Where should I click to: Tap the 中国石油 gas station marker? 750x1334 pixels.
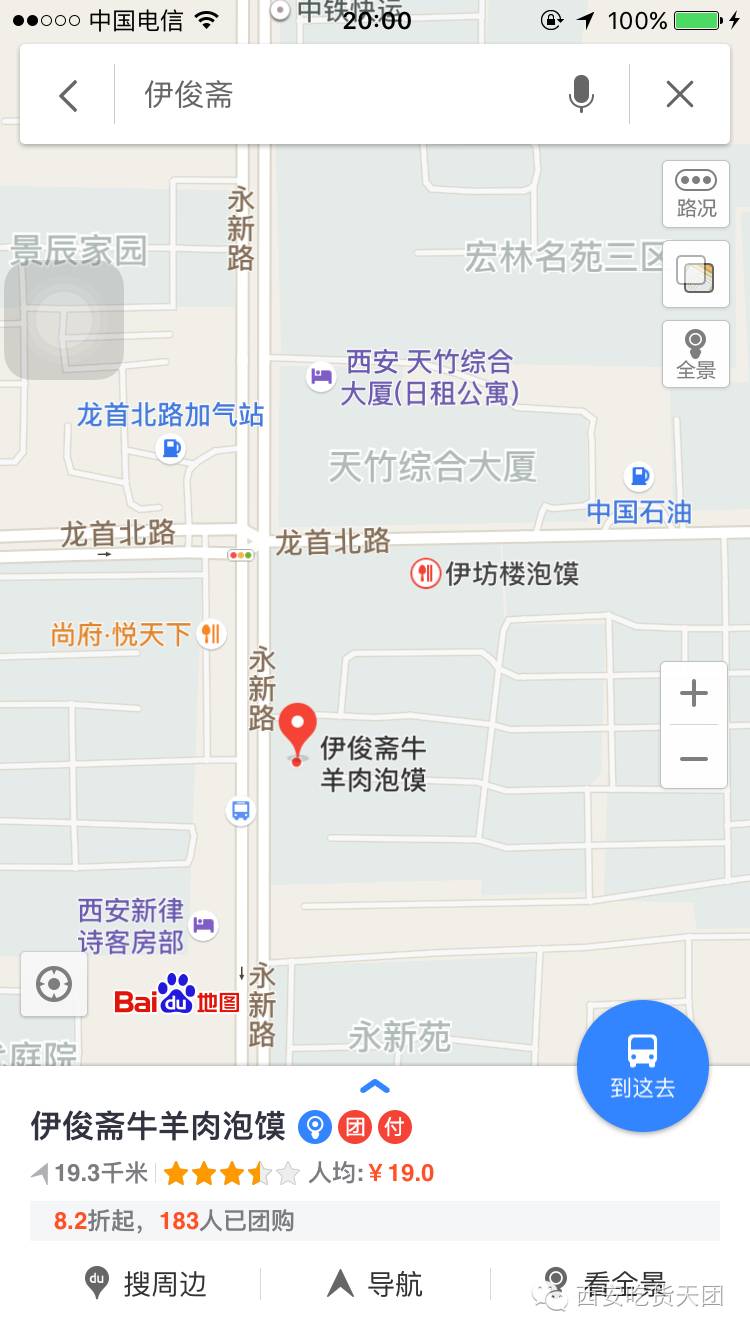pyautogui.click(x=638, y=477)
